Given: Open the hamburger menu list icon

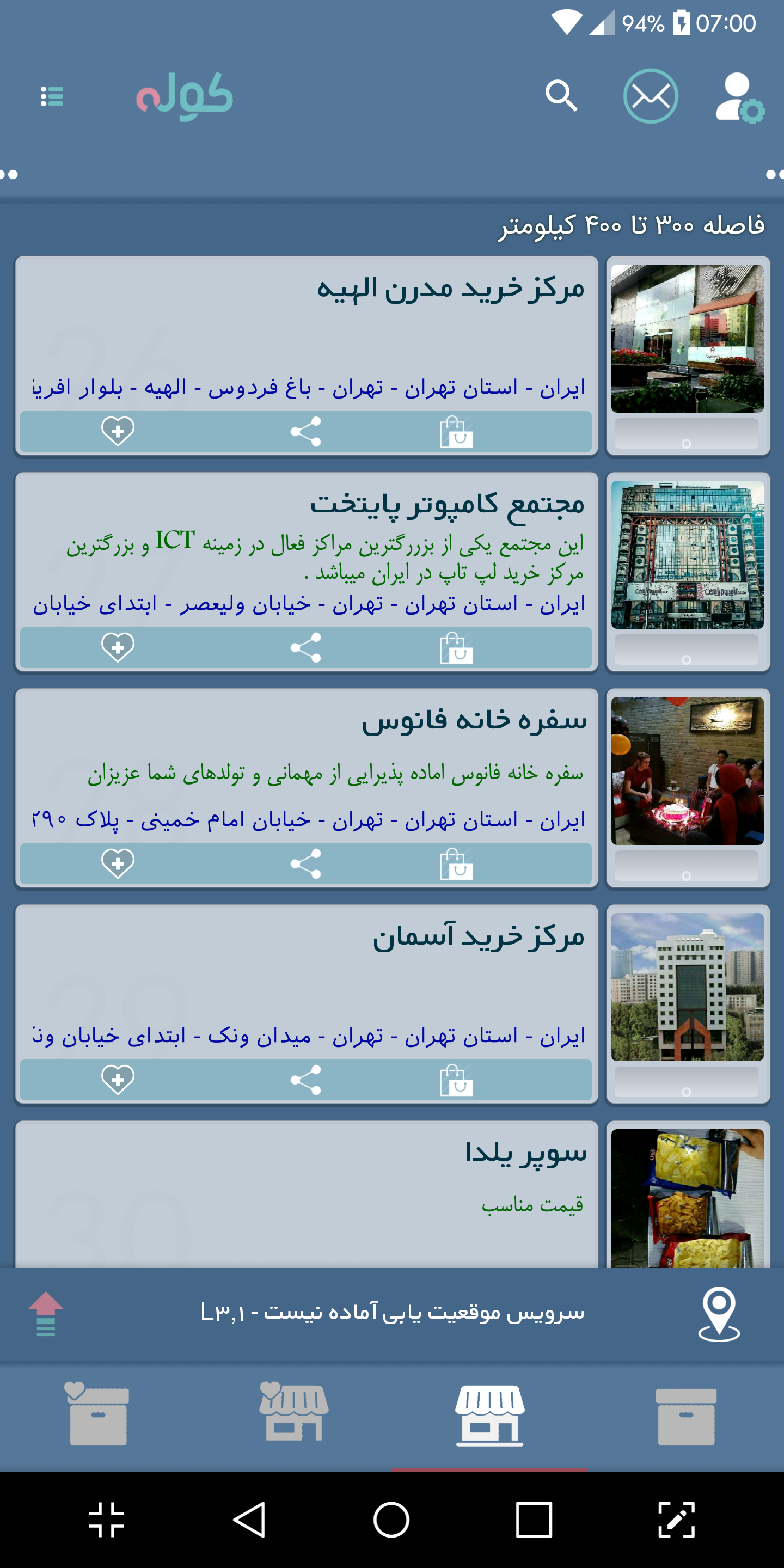Looking at the screenshot, I should [x=52, y=96].
